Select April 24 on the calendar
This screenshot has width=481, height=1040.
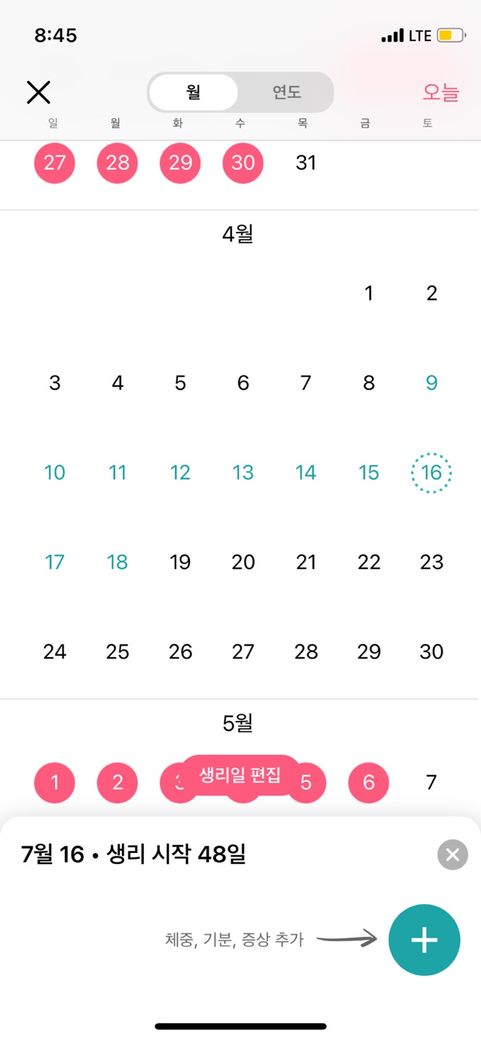point(54,652)
